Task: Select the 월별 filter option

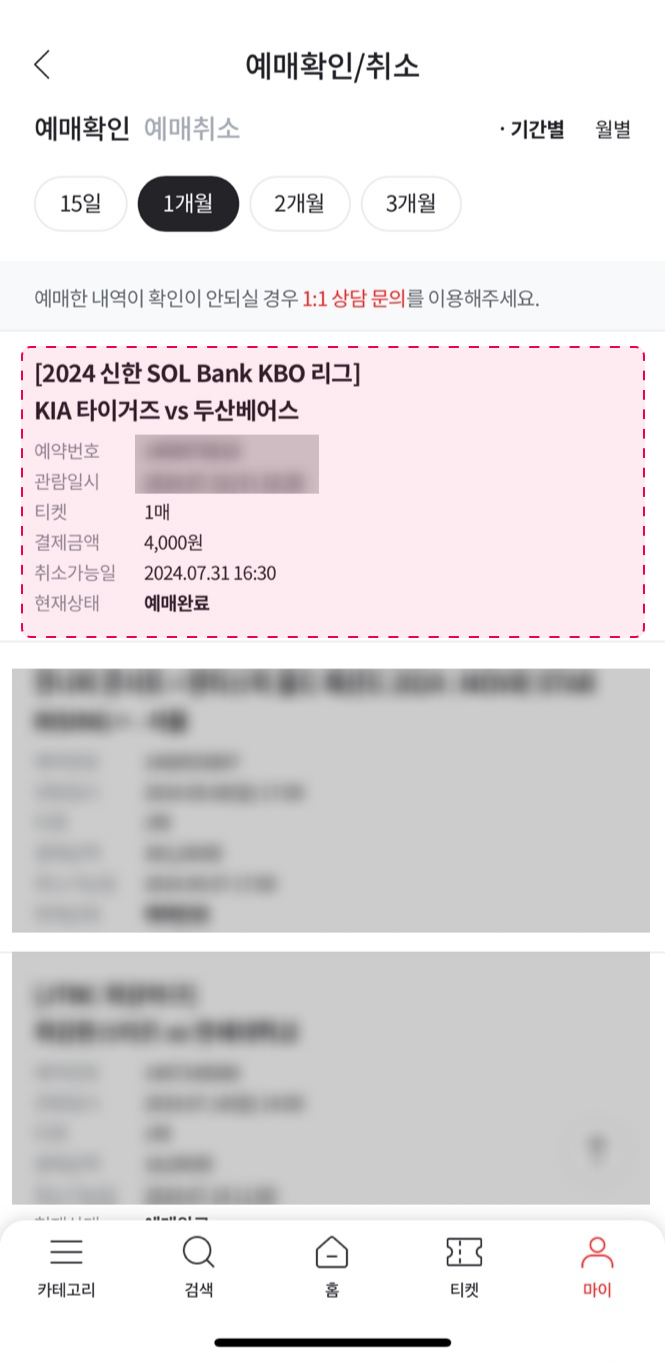Action: [x=612, y=130]
